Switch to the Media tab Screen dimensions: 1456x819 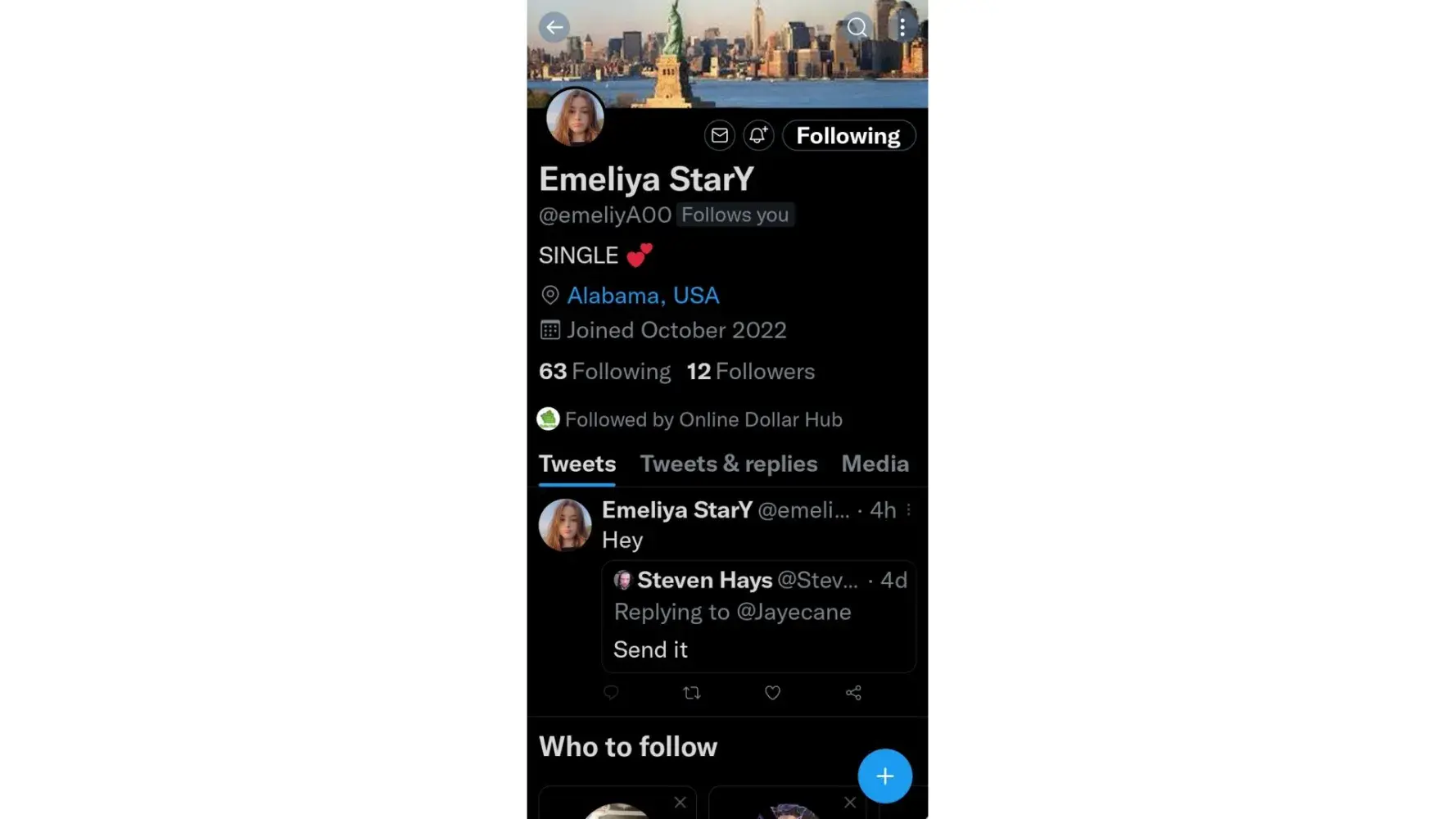tap(875, 464)
